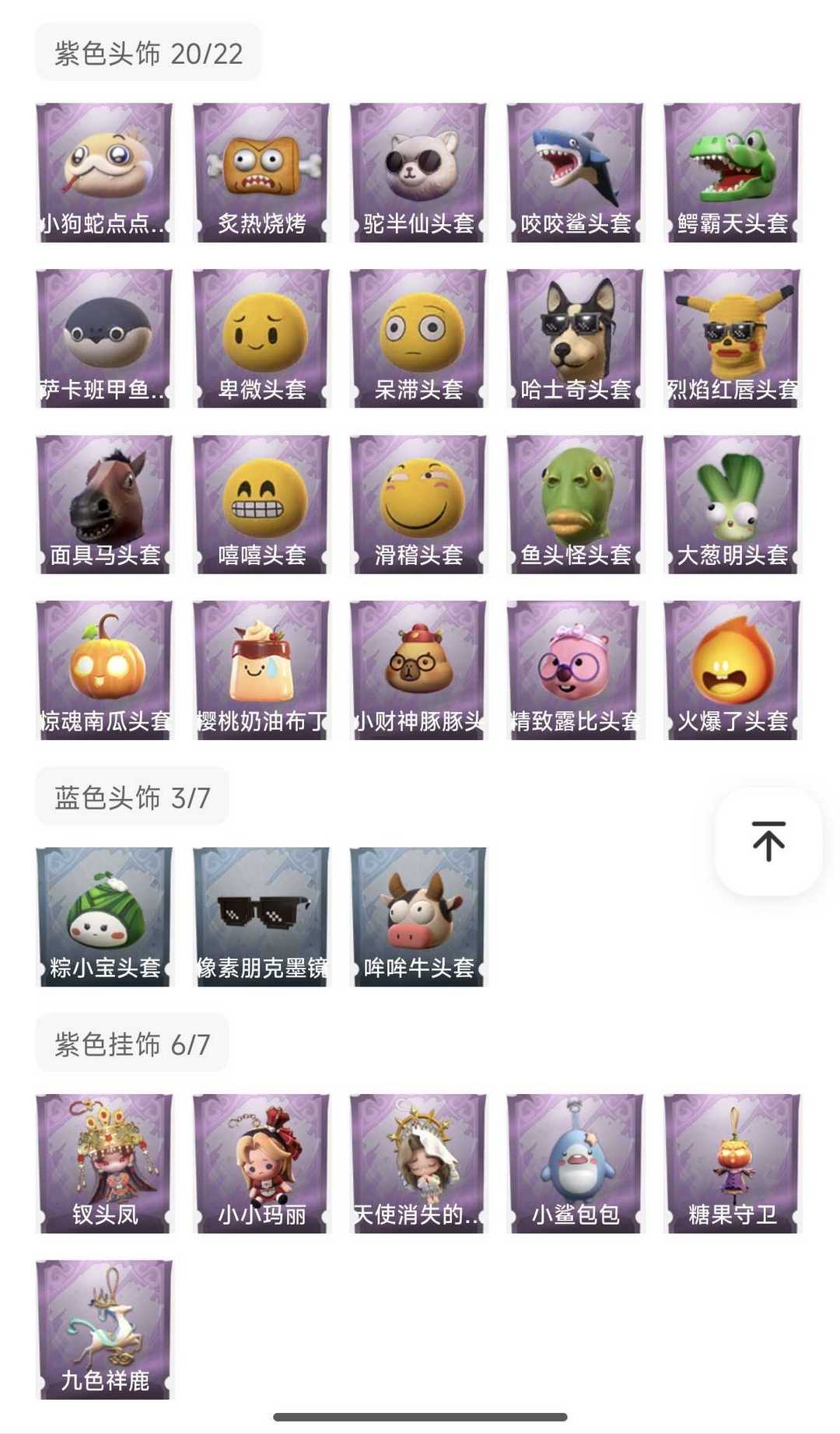Open the 小狗蛇点点 headgear tile

click(104, 173)
